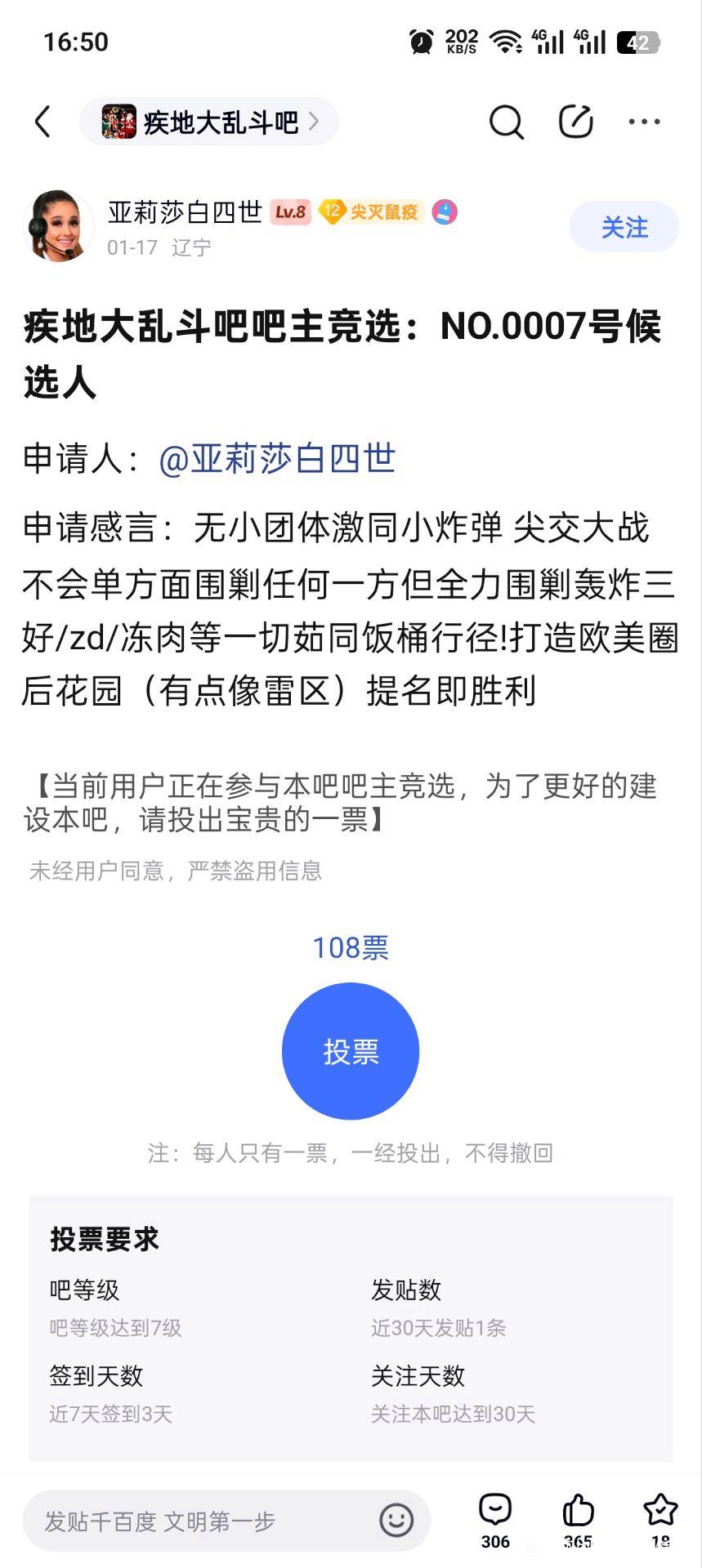Go back using the top-left arrow
702x1568 pixels.
coord(42,122)
